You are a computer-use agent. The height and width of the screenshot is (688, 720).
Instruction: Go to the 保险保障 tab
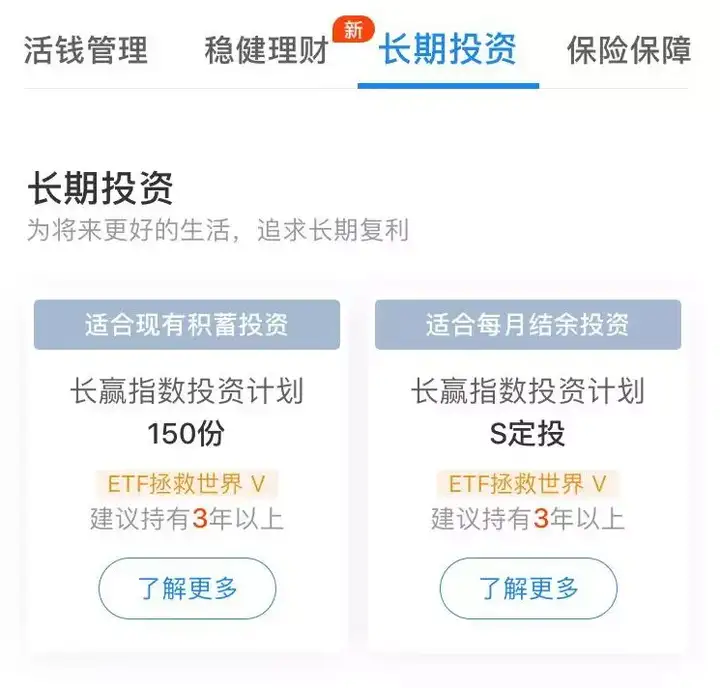point(629,50)
